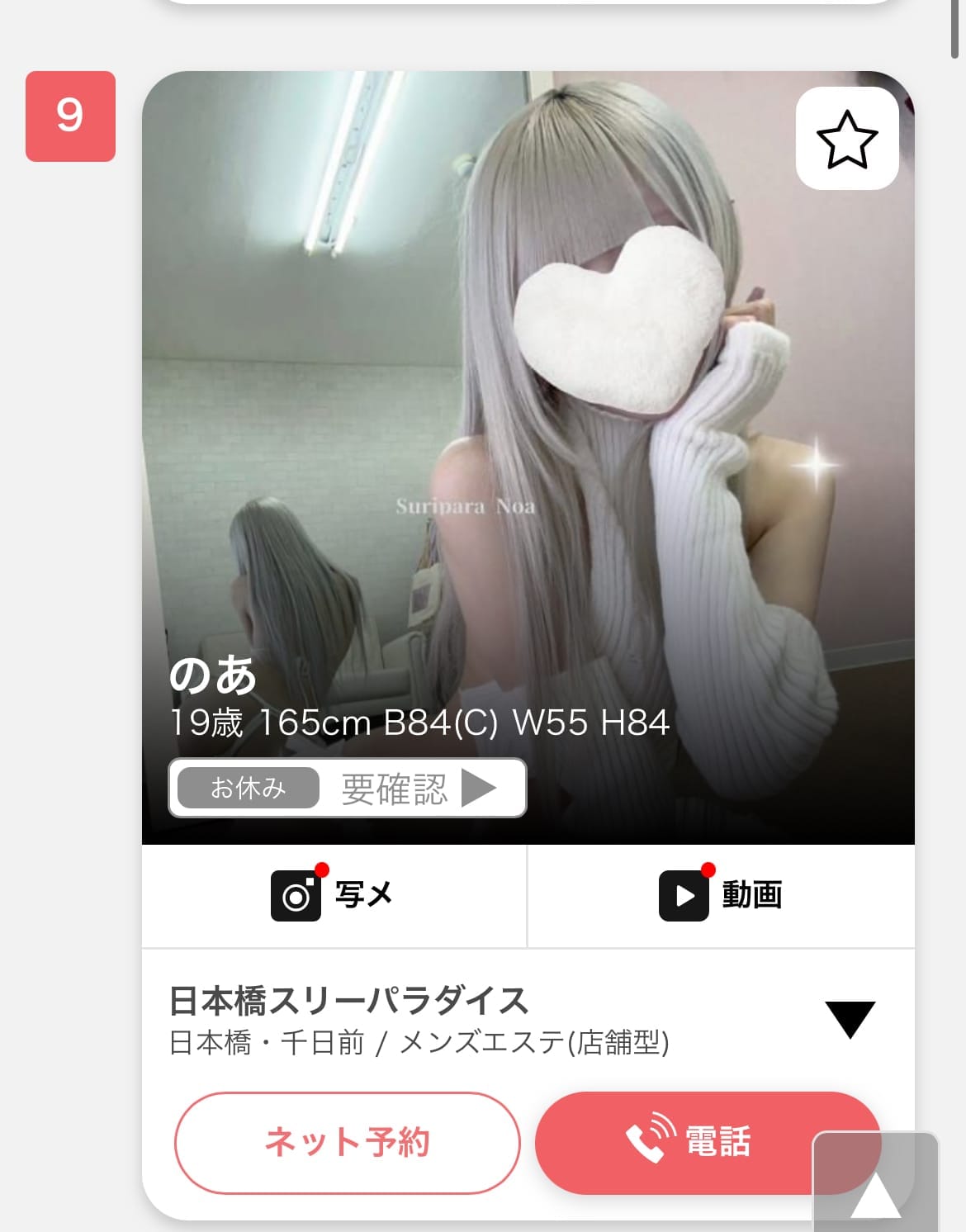
Task: Jump back to top of page
Action: click(x=875, y=1189)
